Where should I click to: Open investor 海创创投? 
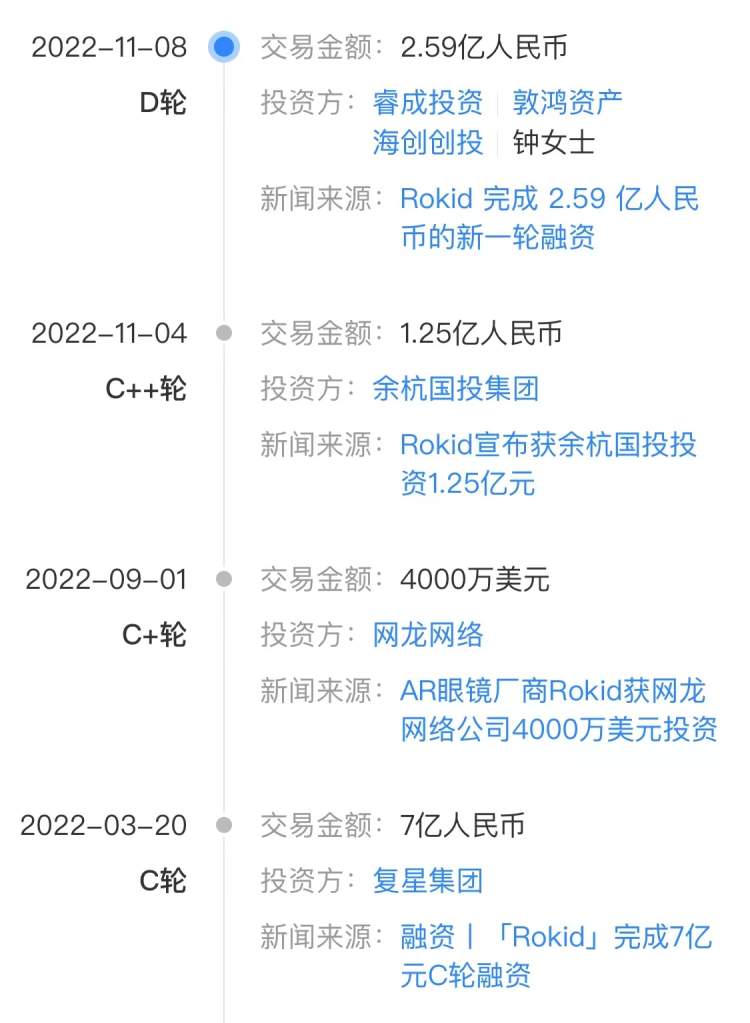pos(428,142)
